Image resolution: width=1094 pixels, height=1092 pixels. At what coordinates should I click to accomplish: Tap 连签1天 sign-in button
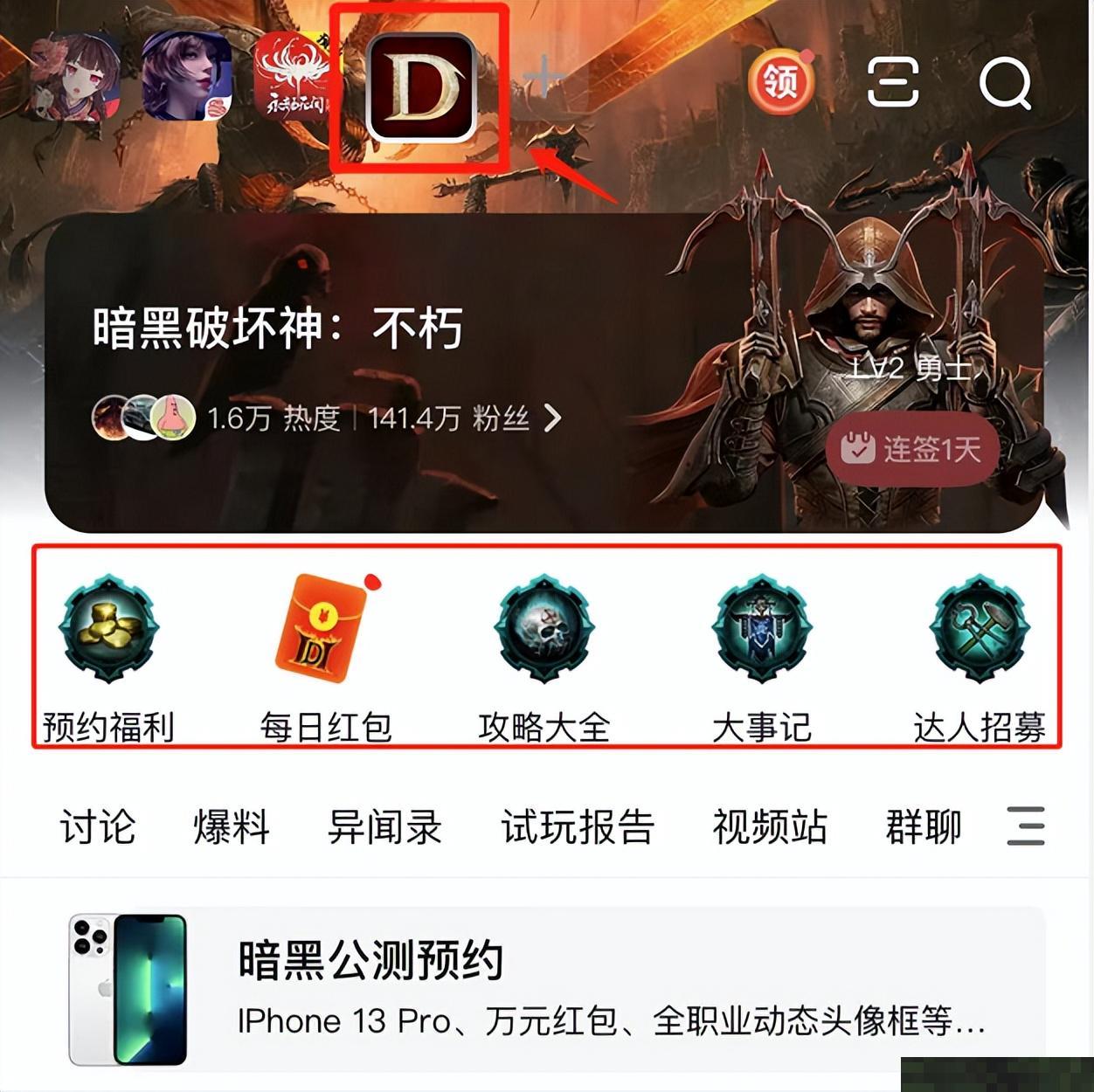pos(911,450)
